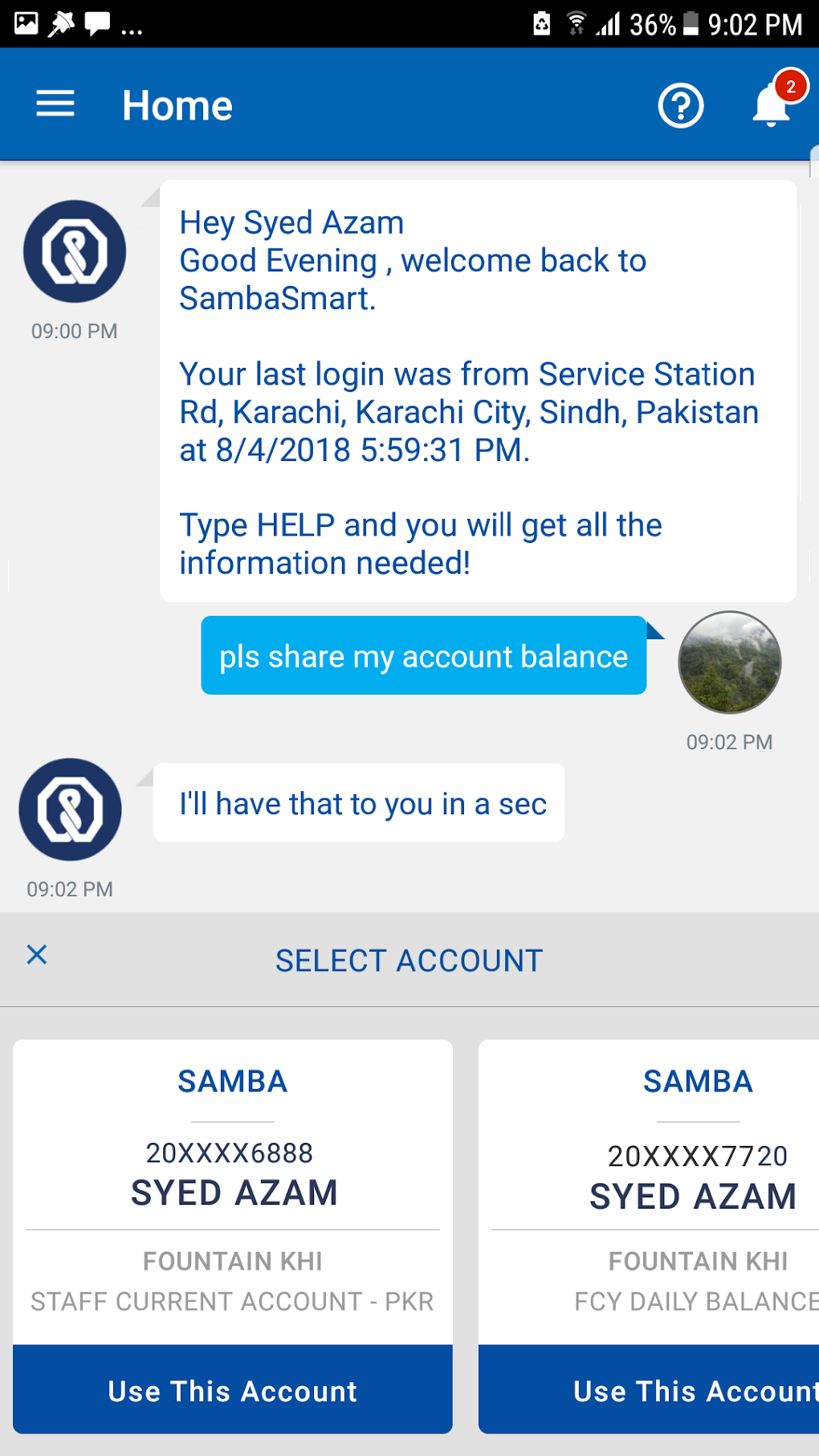Dismiss the SELECT ACCOUNT panel

pos(37,957)
